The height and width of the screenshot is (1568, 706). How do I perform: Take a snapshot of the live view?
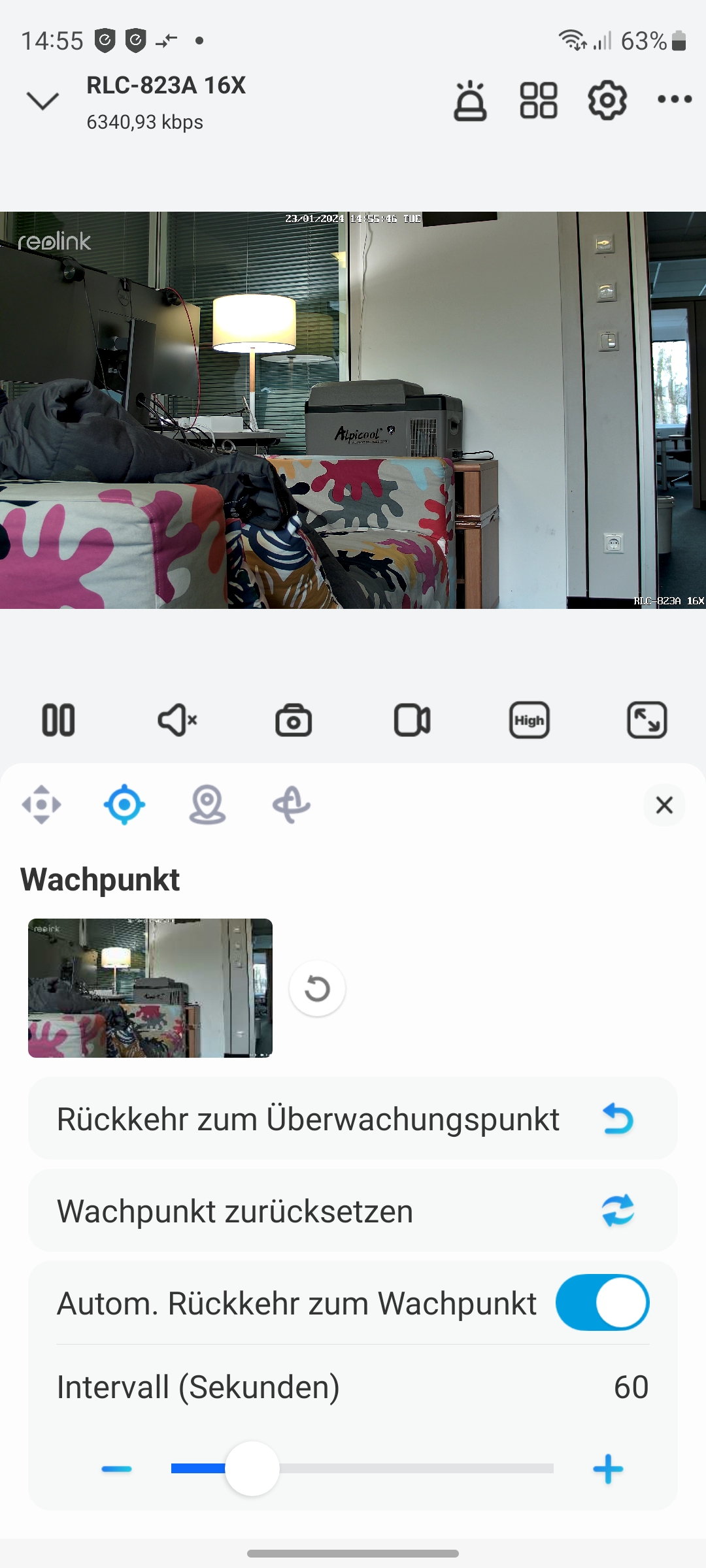point(294,720)
